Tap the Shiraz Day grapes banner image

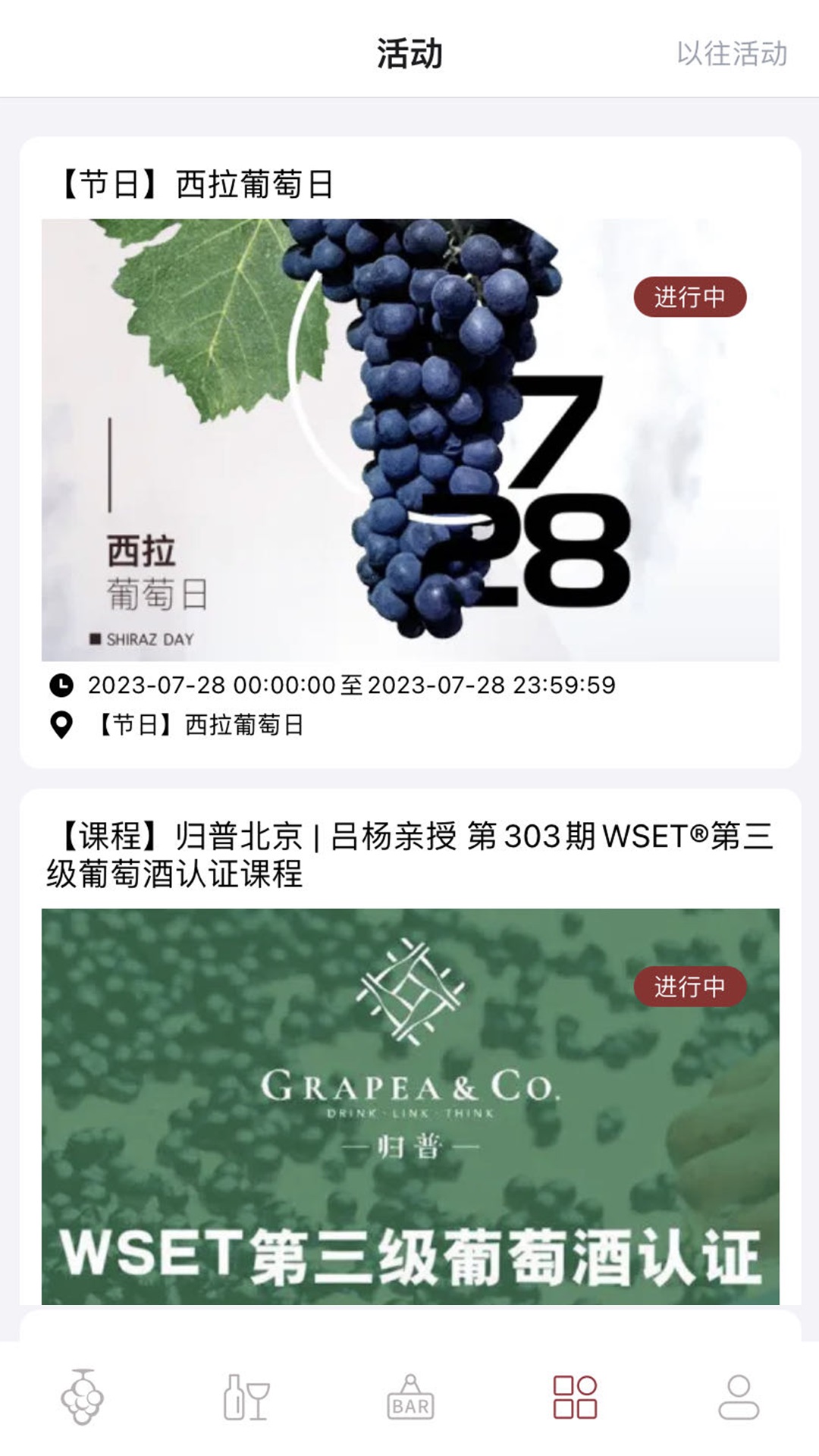point(409,440)
